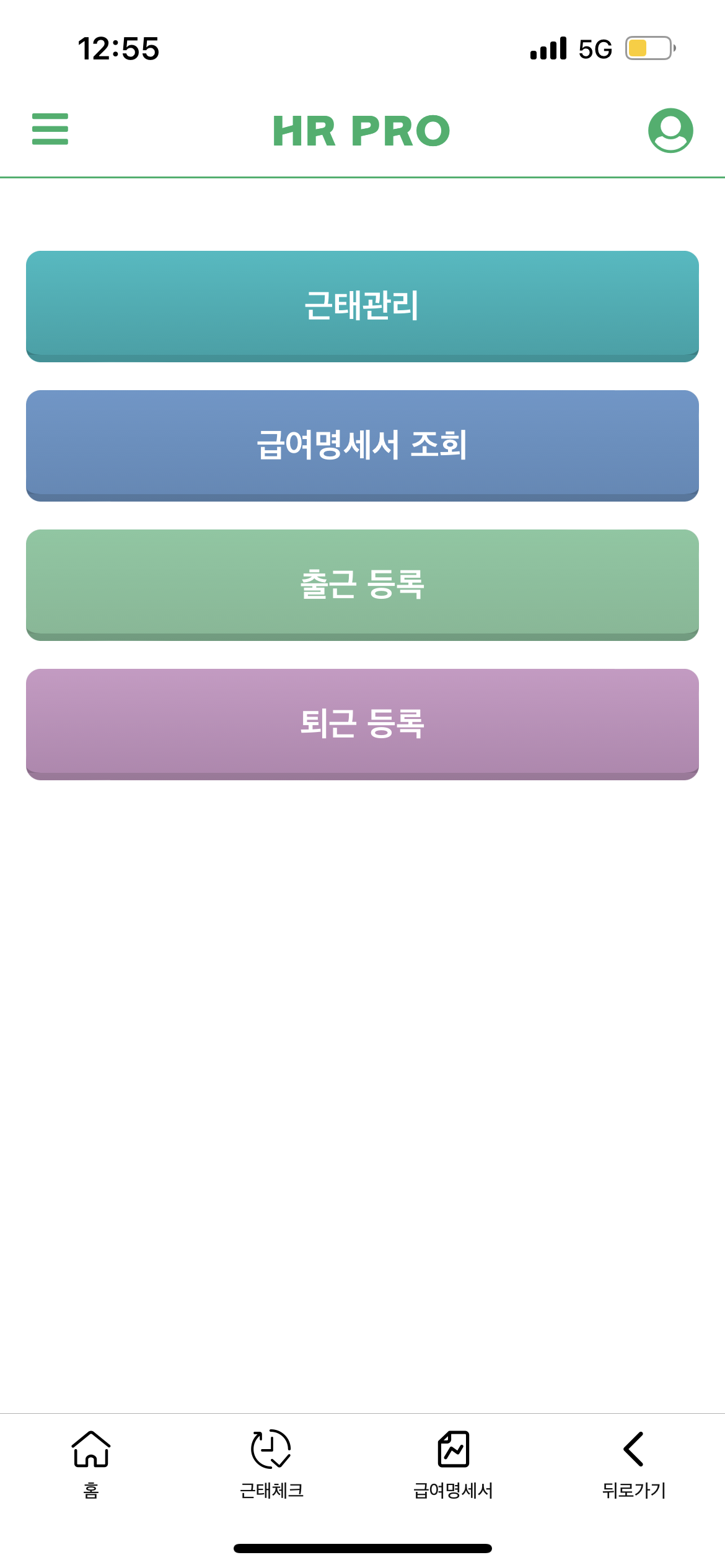Switch to the 급여명세서 tab

click(x=453, y=1464)
